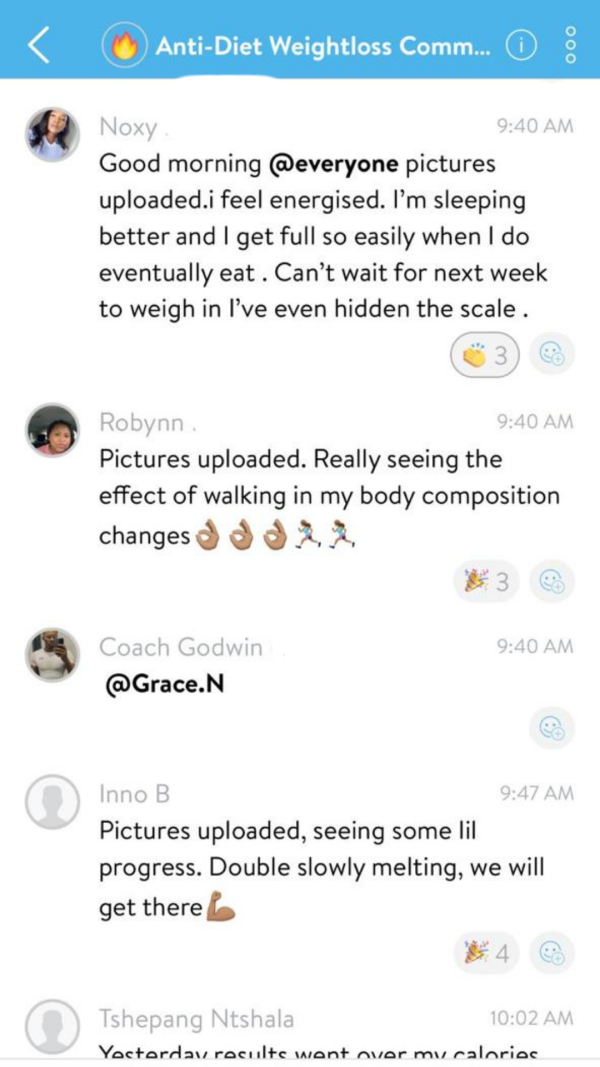600x1067 pixels.
Task: Add a reaction to Inno B's message
Action: [x=551, y=954]
